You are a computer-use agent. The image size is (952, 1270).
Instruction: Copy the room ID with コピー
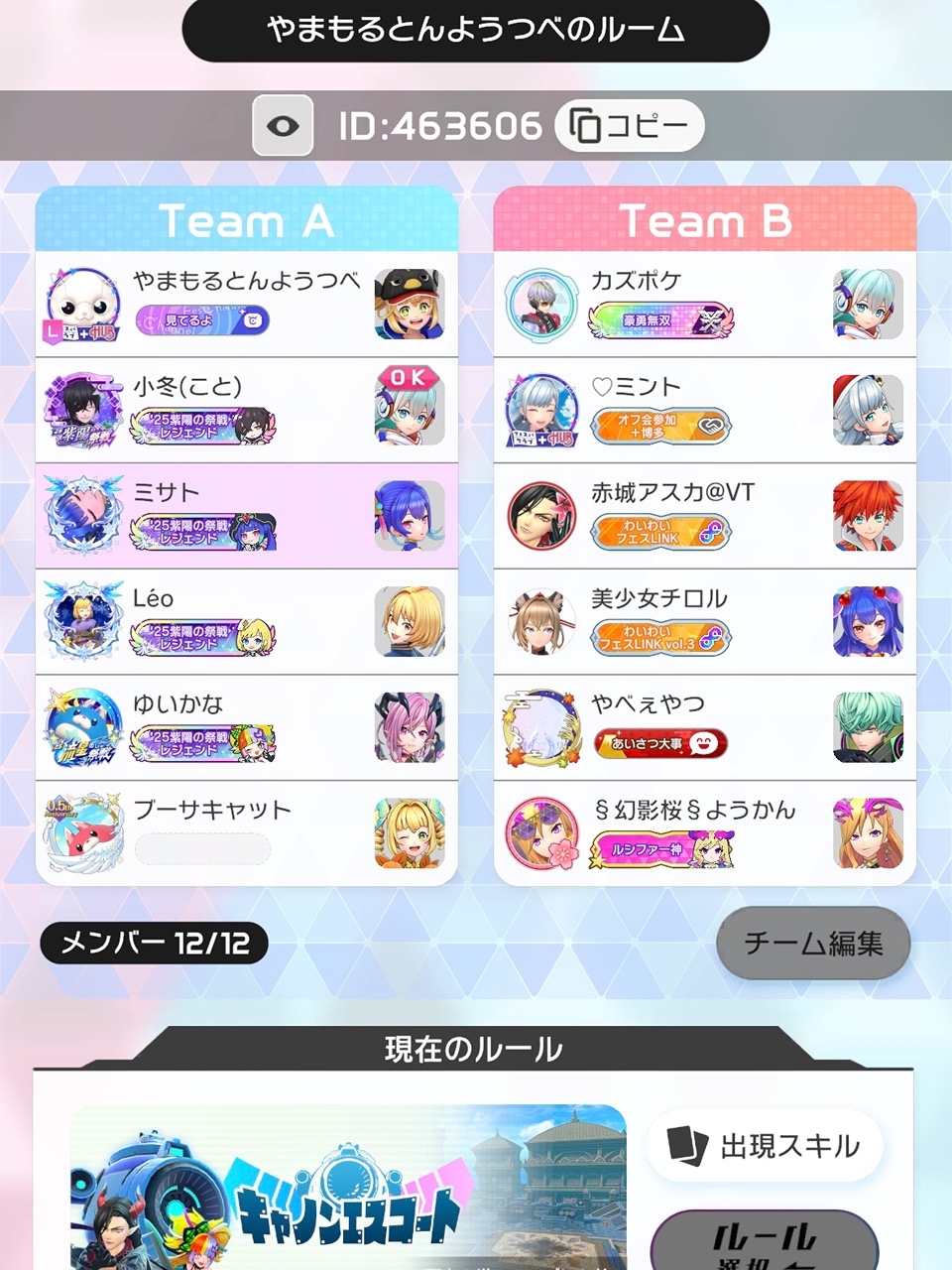tap(630, 126)
